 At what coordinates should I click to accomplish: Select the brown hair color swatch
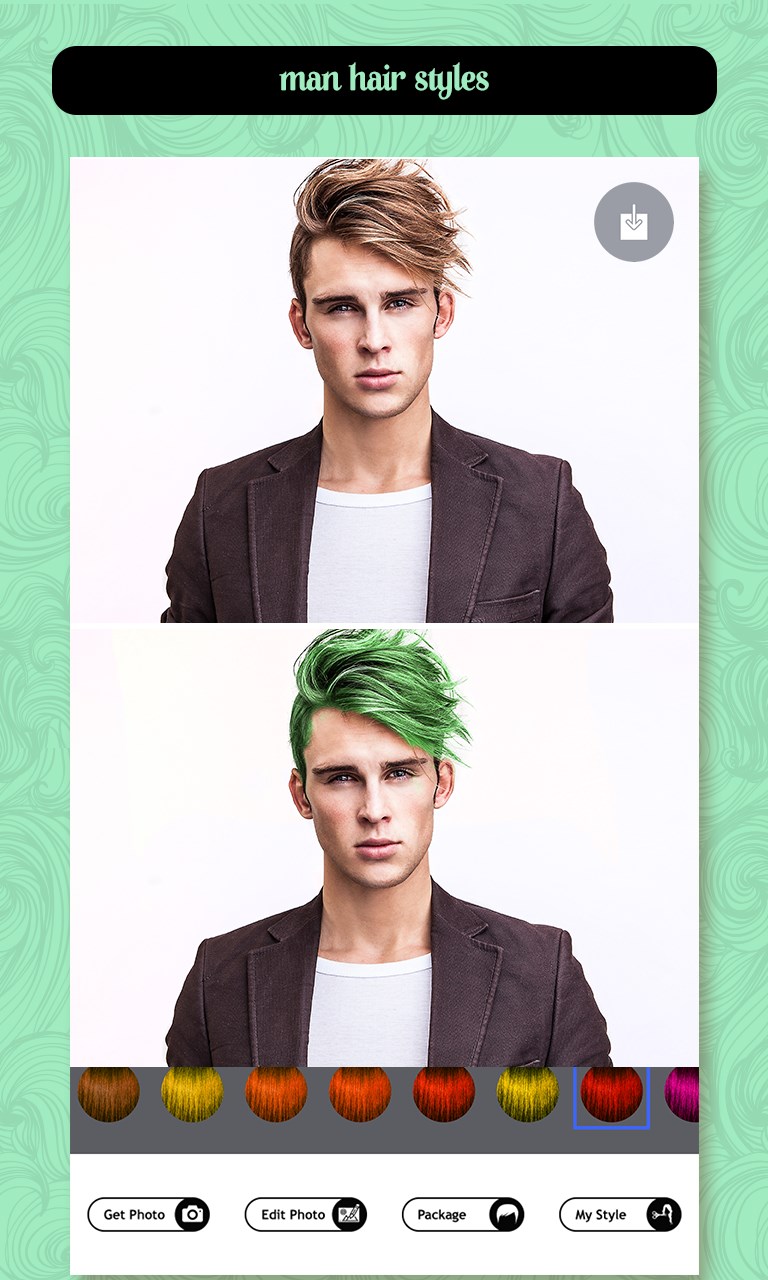pyautogui.click(x=108, y=1094)
